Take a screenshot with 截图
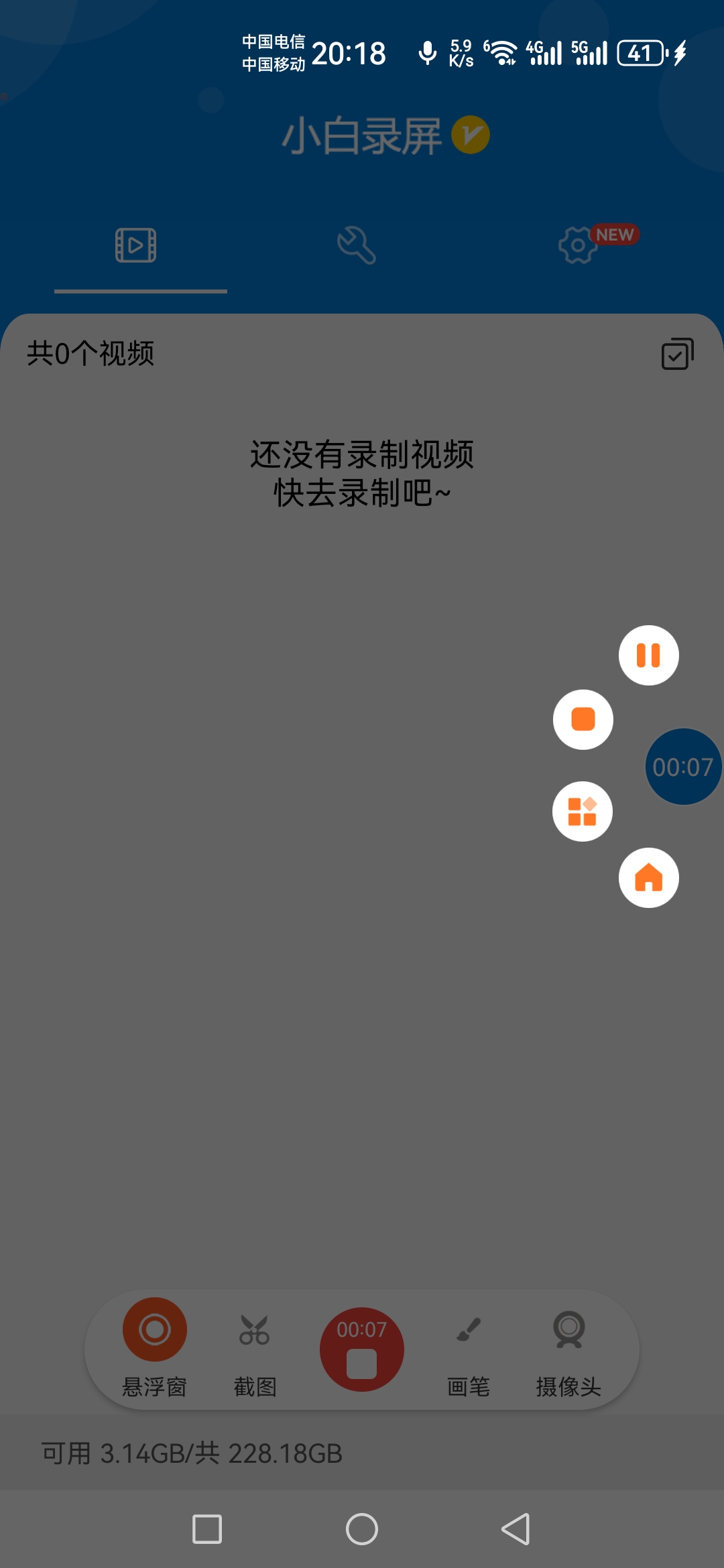 click(255, 1347)
